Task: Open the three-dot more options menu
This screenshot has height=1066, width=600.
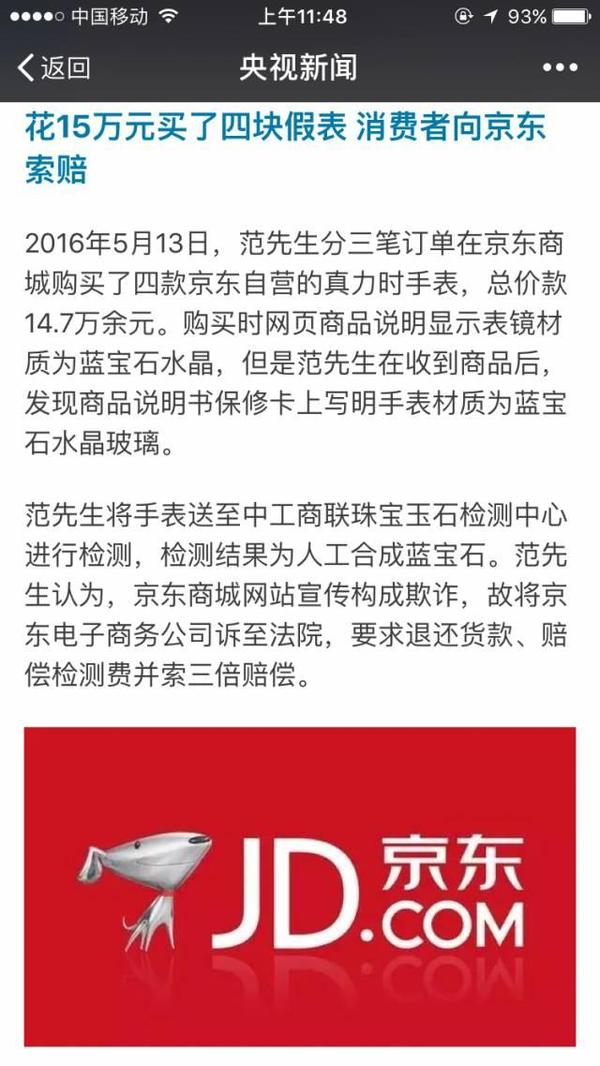Action: tap(561, 67)
